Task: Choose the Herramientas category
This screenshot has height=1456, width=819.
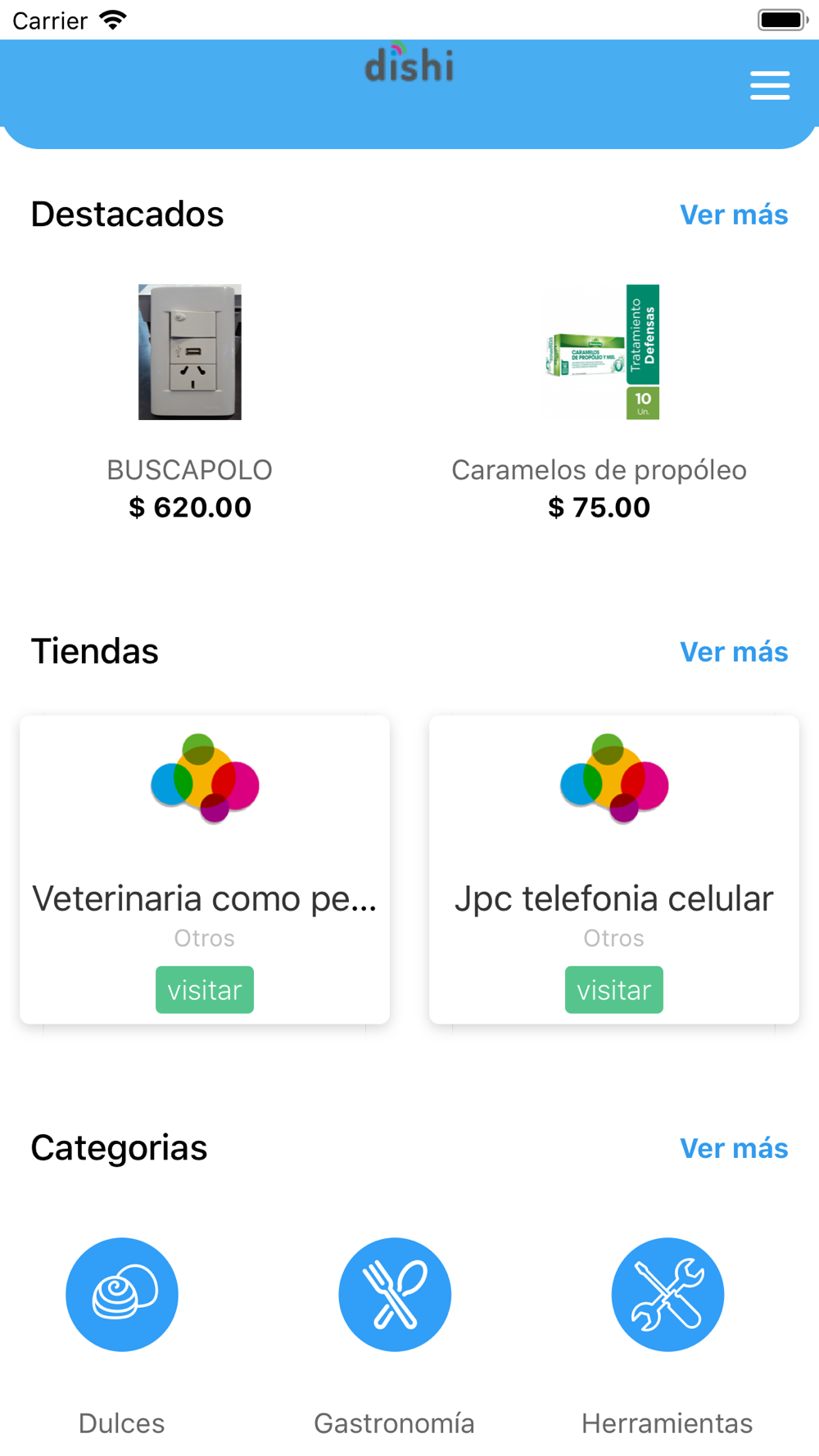Action: click(x=667, y=1295)
